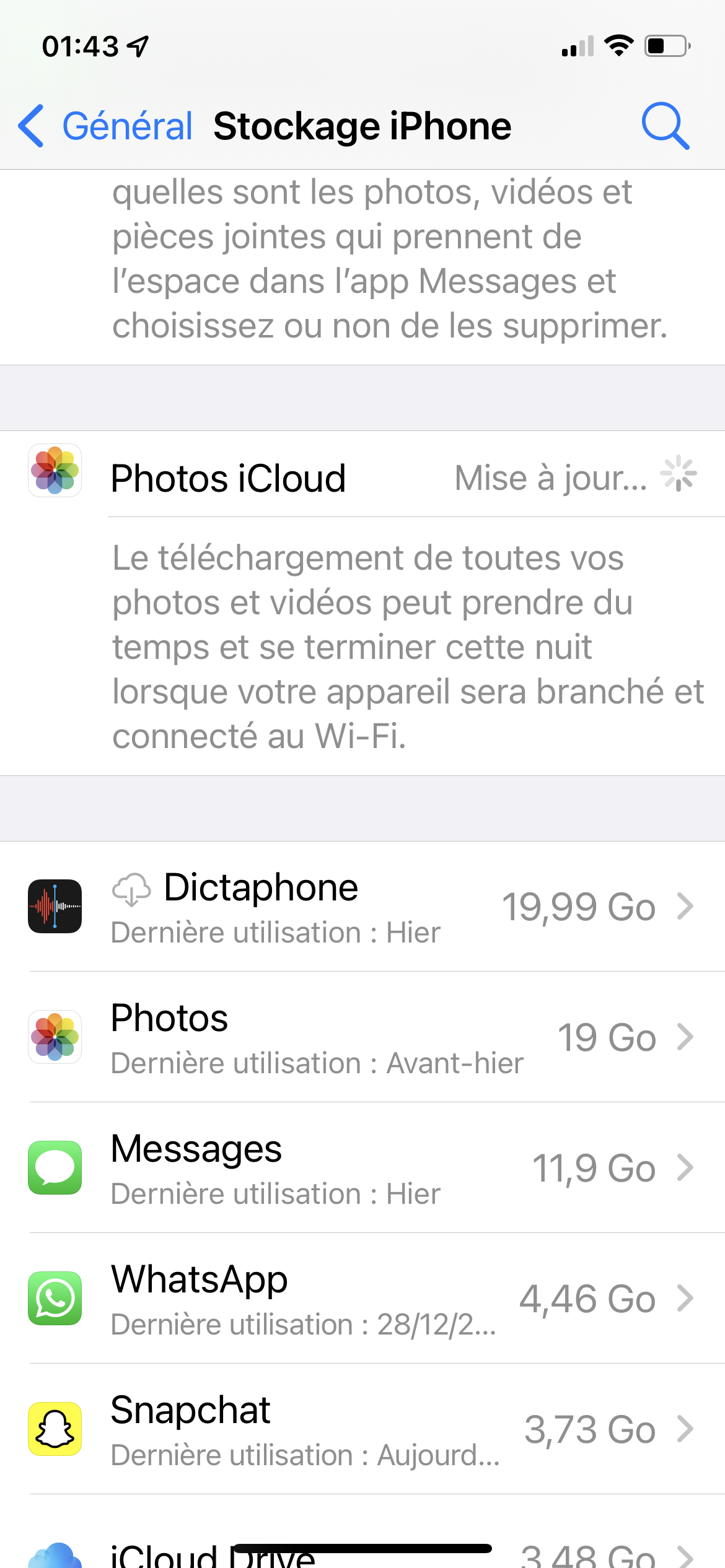The width and height of the screenshot is (725, 1568).
Task: Go back to Général settings
Action: (x=105, y=126)
